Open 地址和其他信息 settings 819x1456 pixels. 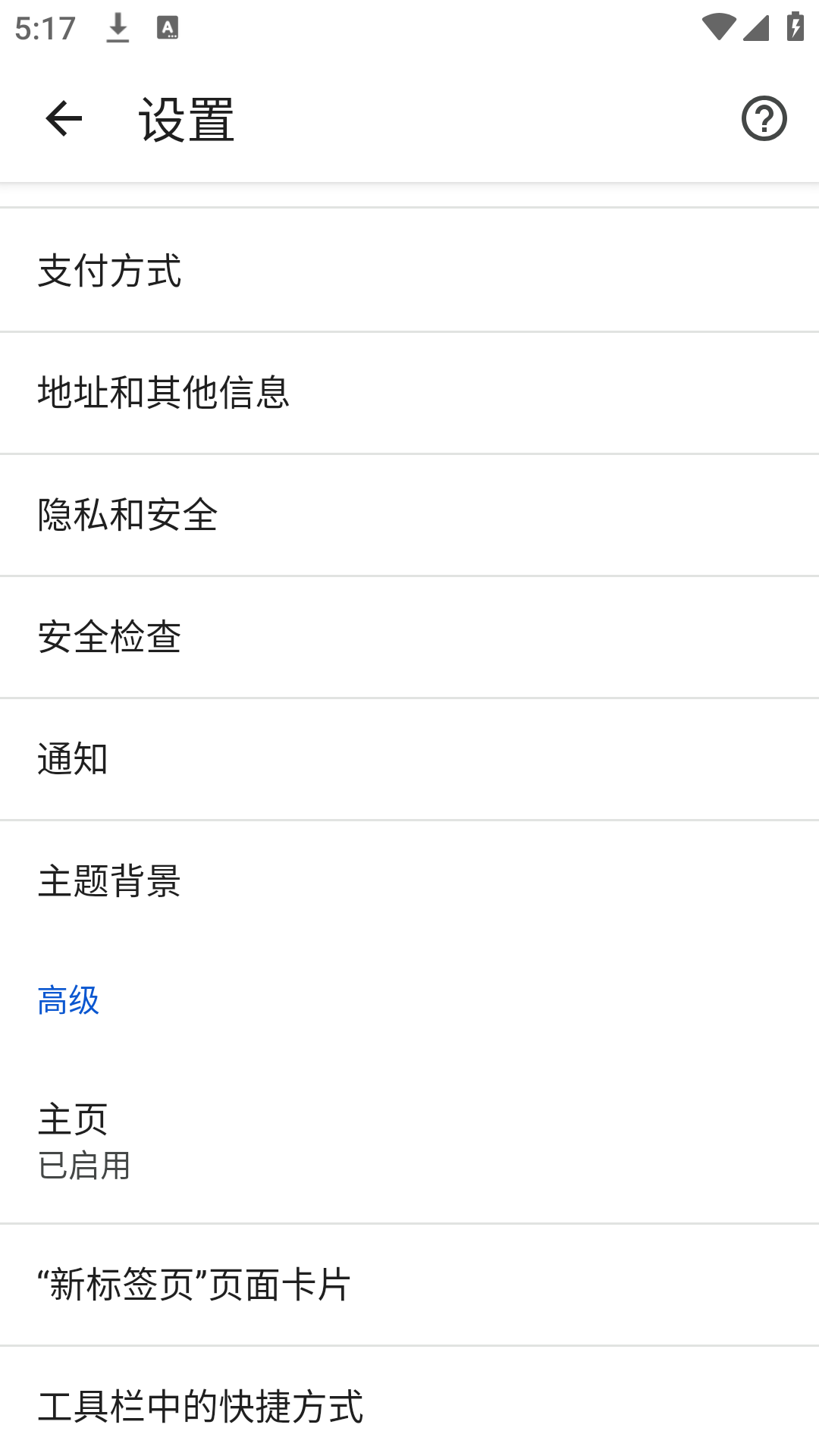(x=409, y=393)
